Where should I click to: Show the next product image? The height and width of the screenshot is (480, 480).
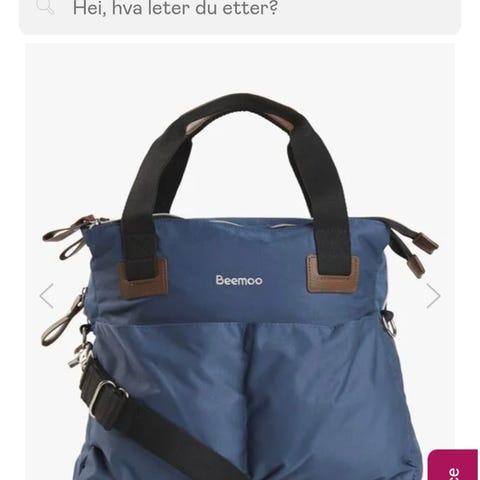click(433, 296)
